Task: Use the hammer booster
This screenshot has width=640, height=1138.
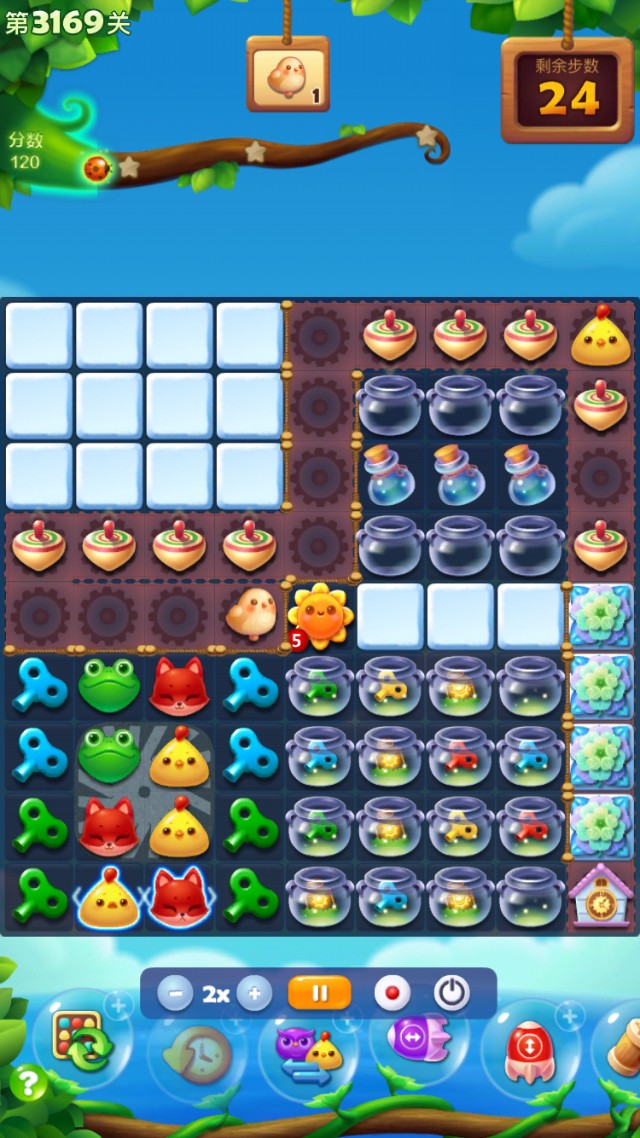Action: (x=622, y=1048)
